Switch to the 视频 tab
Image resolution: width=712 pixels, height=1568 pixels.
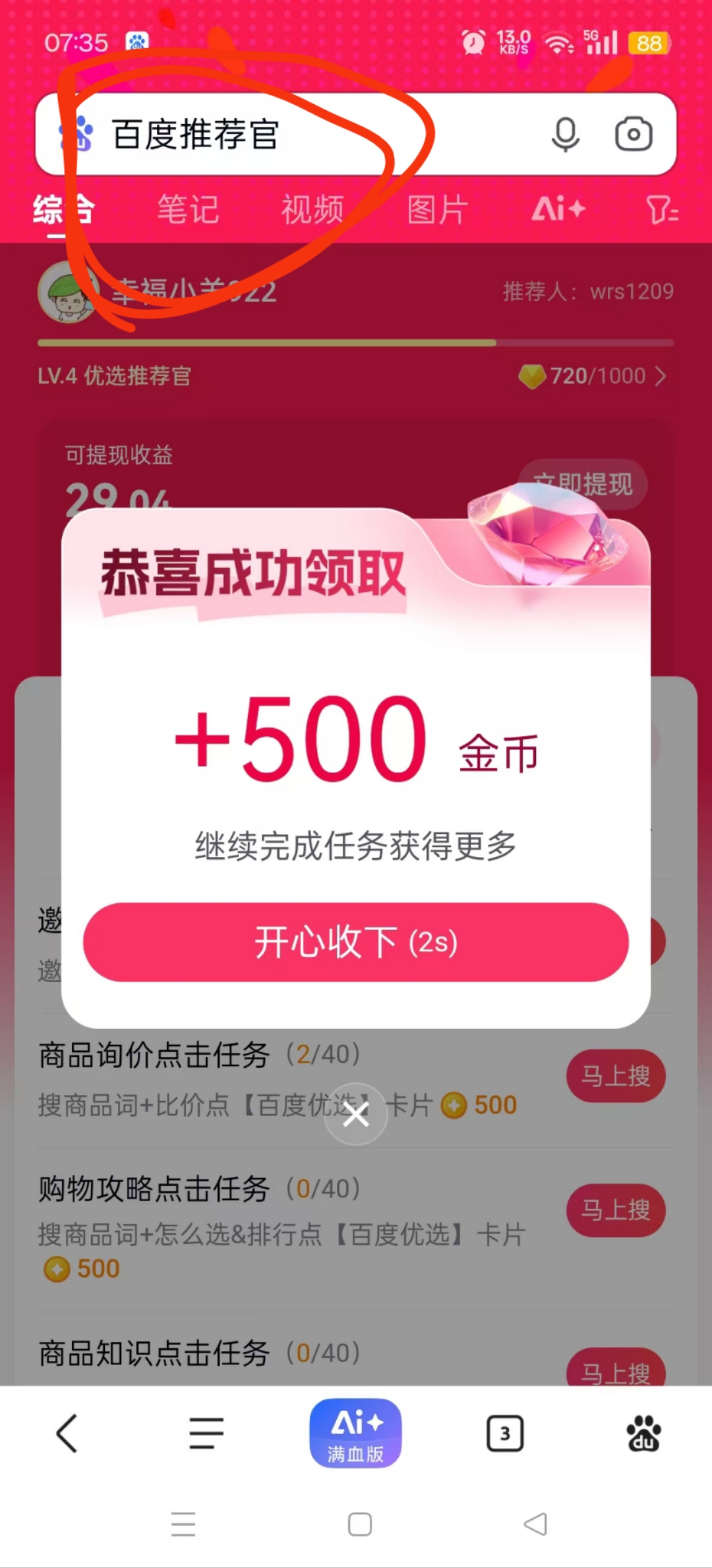(x=312, y=210)
